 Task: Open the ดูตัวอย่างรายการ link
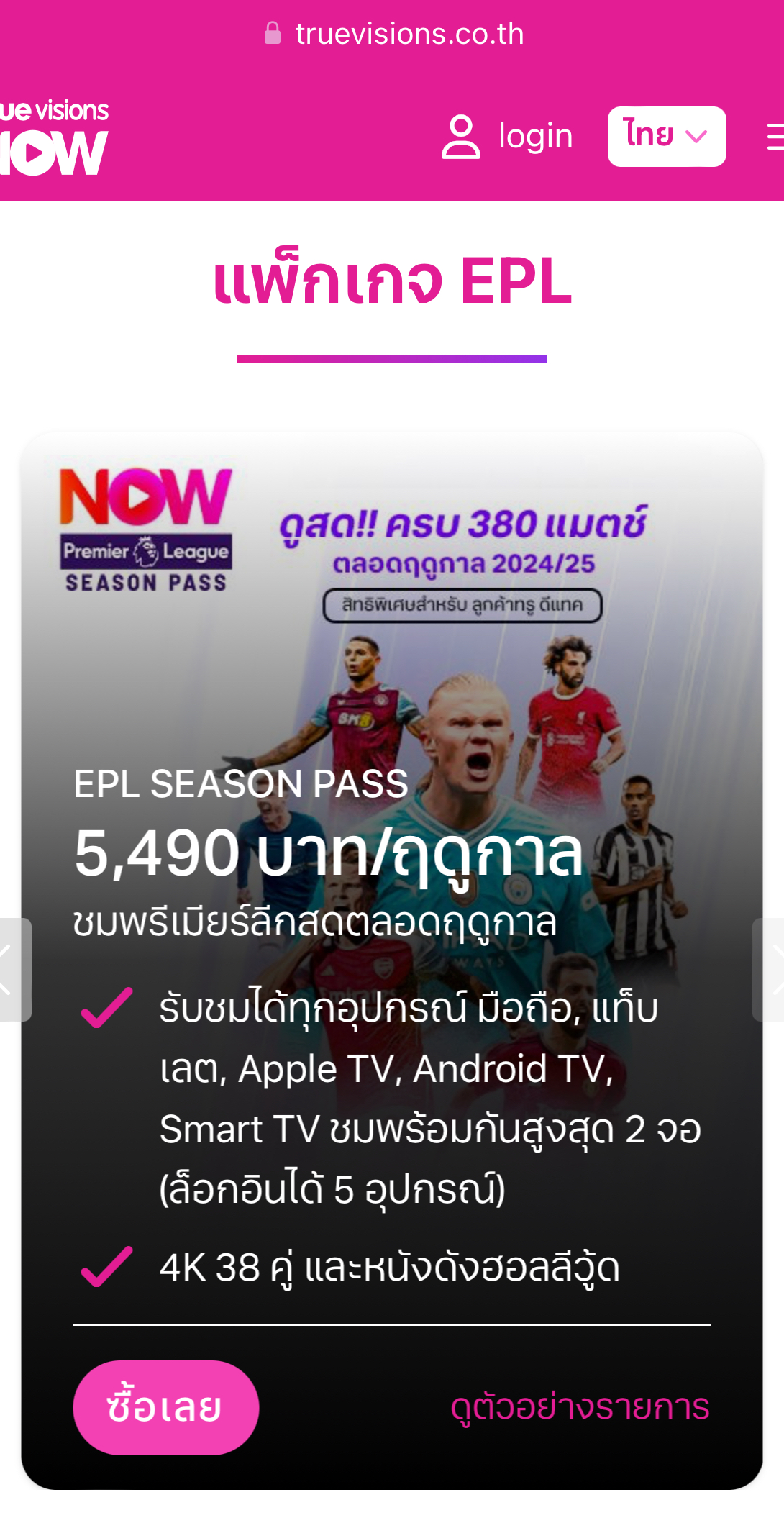point(580,1407)
